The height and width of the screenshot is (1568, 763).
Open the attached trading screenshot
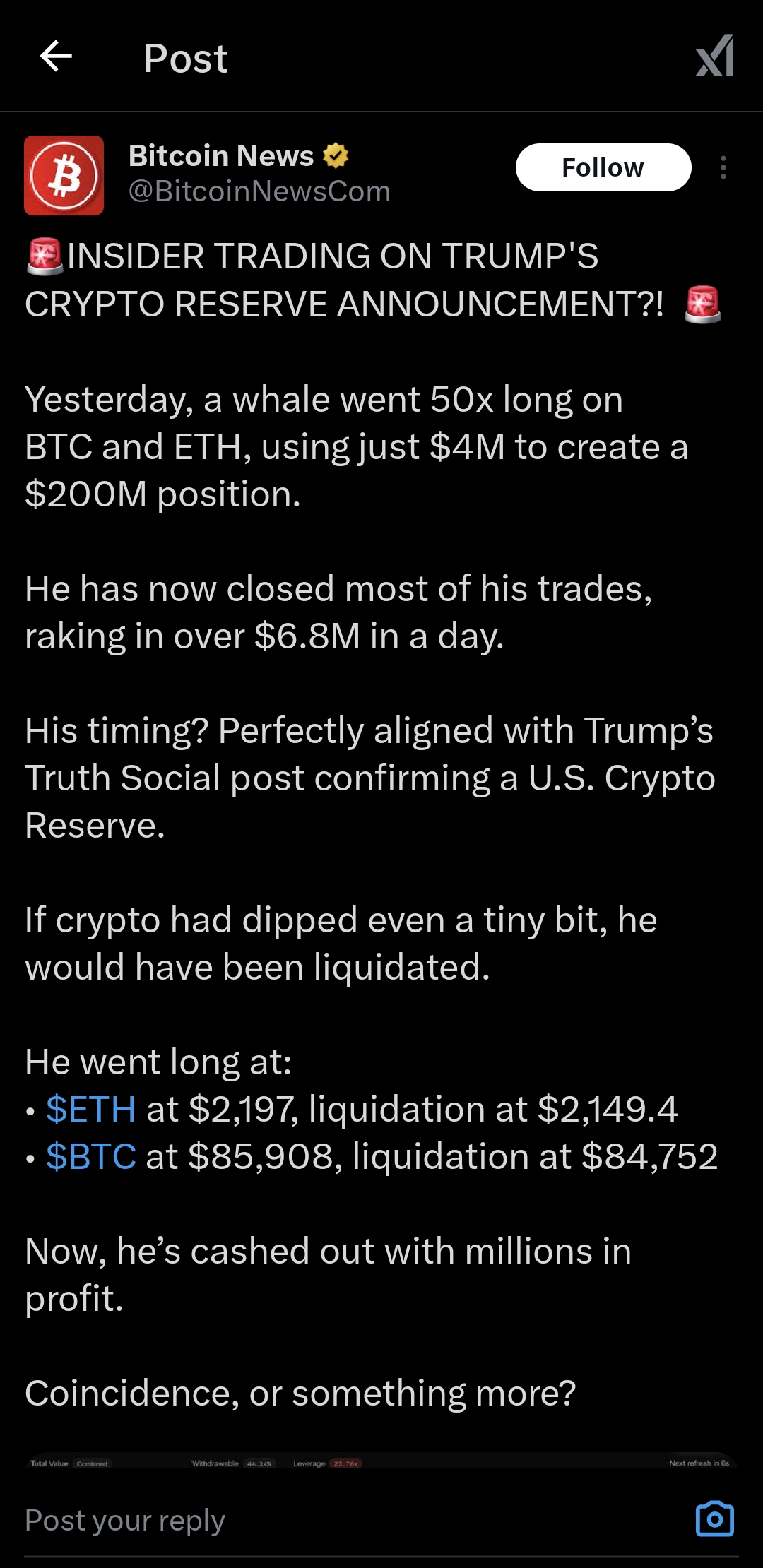pyautogui.click(x=379, y=1461)
